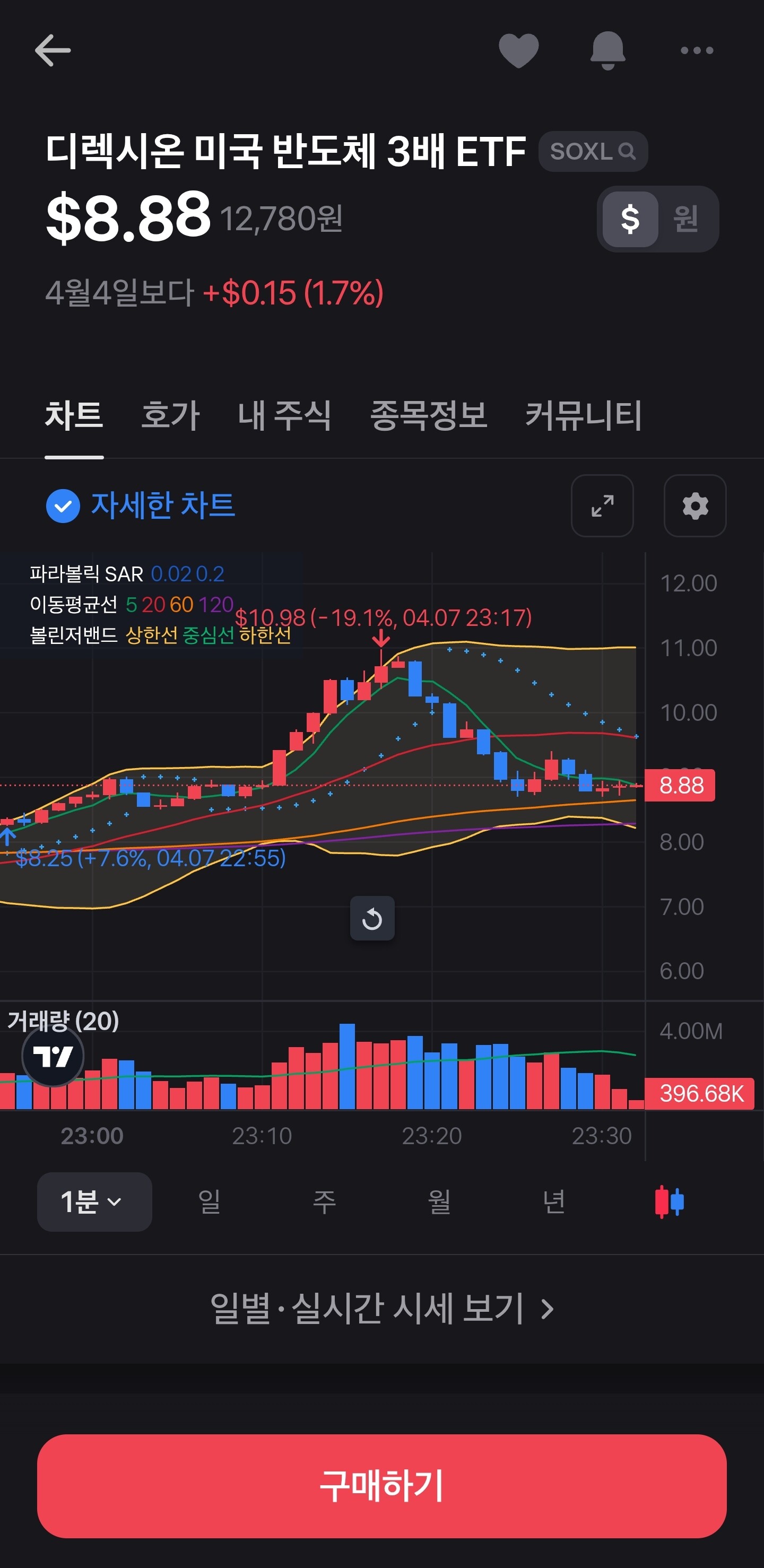Open 일별·실시간 시세 보기 link
This screenshot has height=1568, width=764.
(x=381, y=1308)
